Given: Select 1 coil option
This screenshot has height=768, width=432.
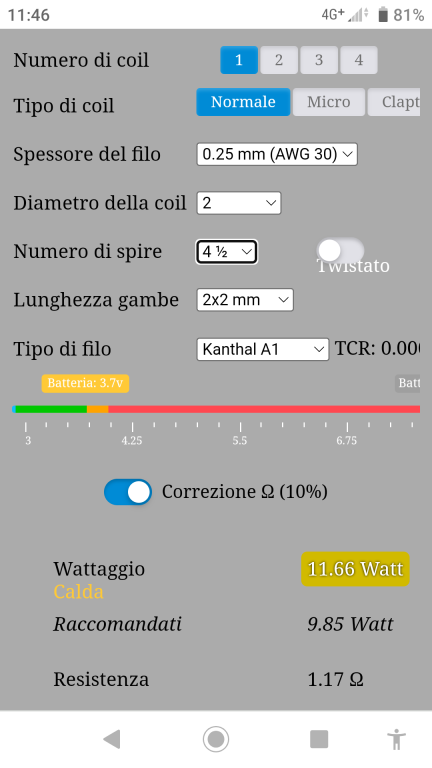Looking at the screenshot, I should [x=239, y=60].
